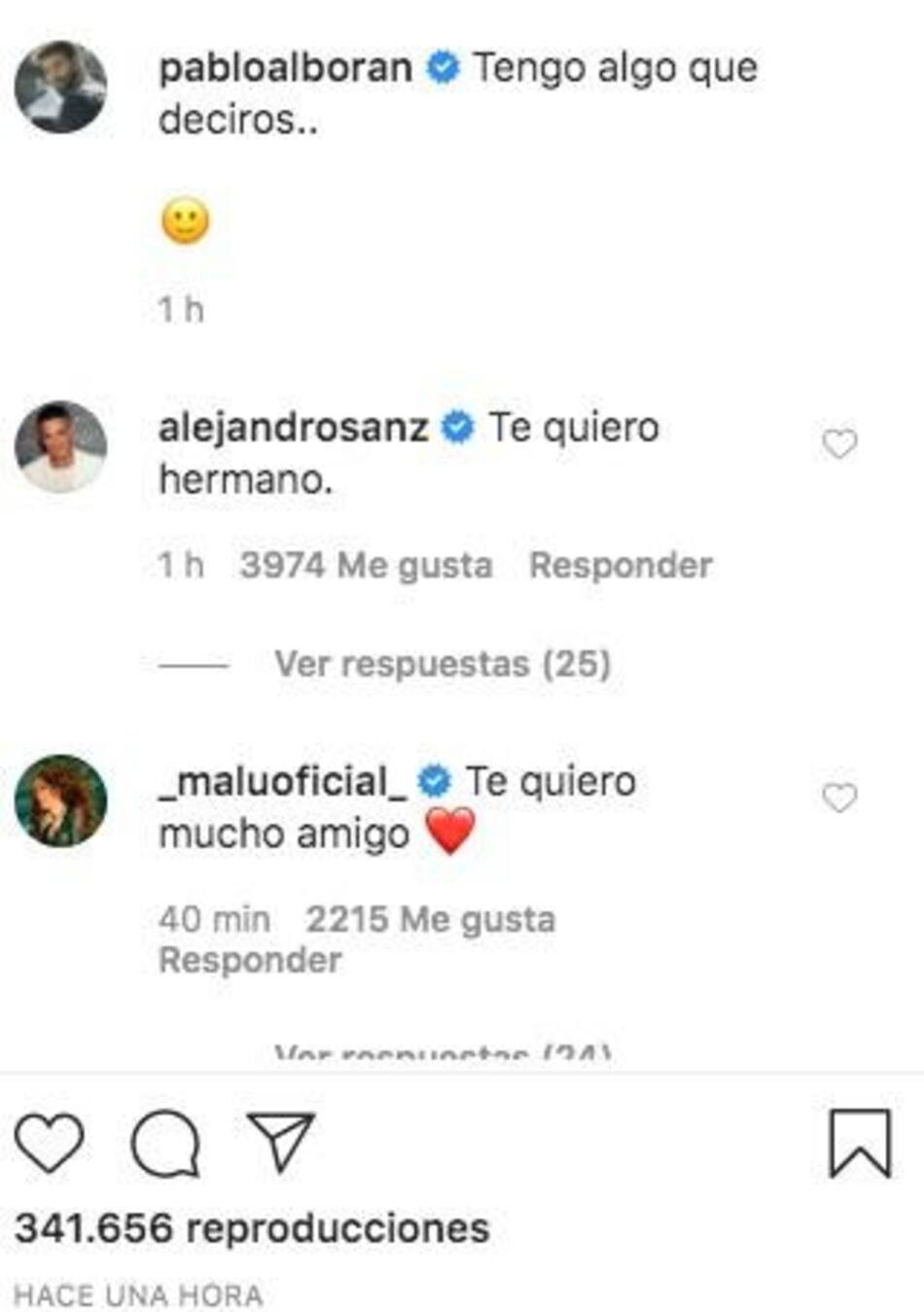Image resolution: width=924 pixels, height=1312 pixels.
Task: View alejandrosanz's profile picture
Action: coord(60,446)
